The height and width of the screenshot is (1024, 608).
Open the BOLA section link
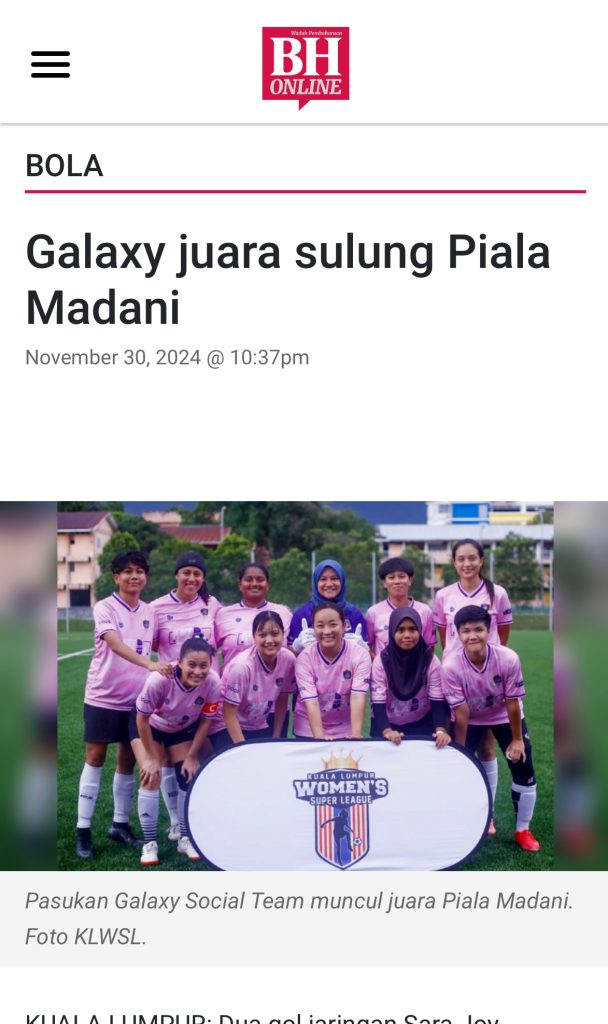[64, 166]
